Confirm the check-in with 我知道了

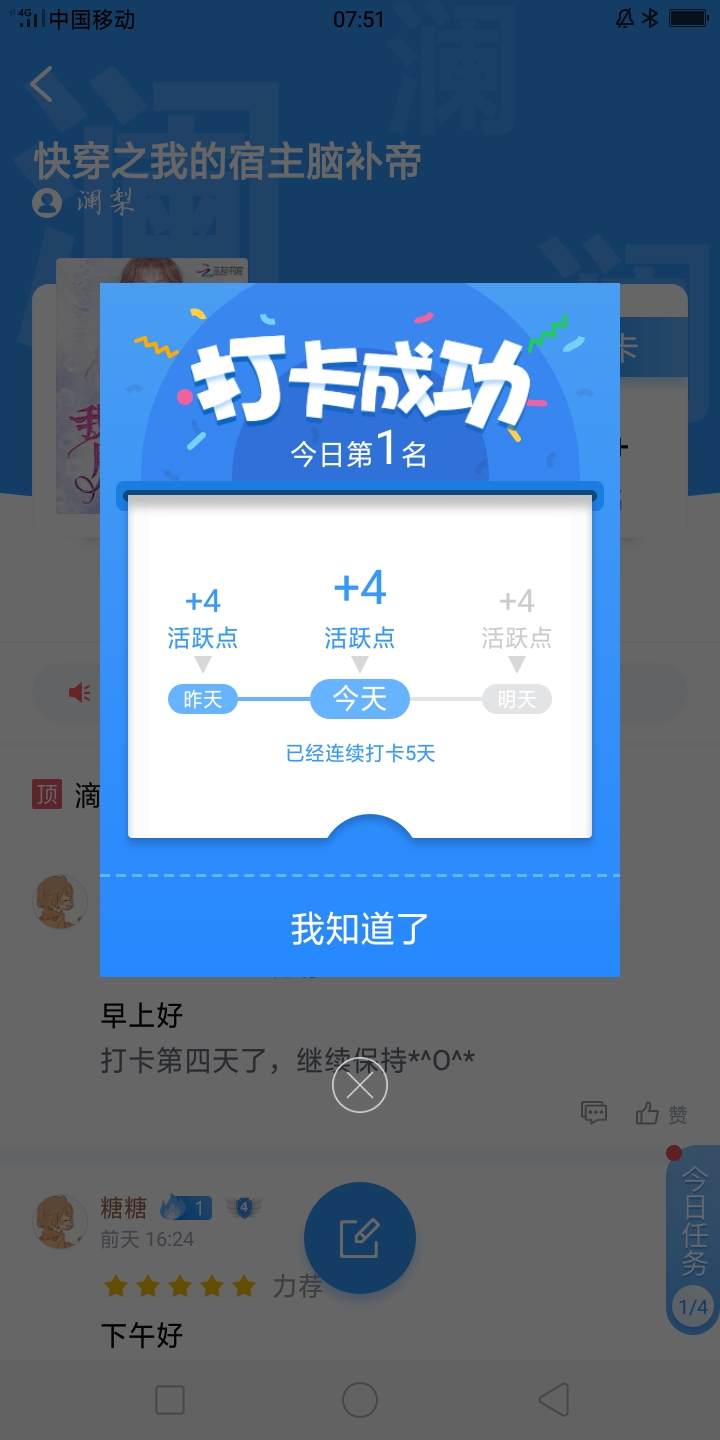360,928
